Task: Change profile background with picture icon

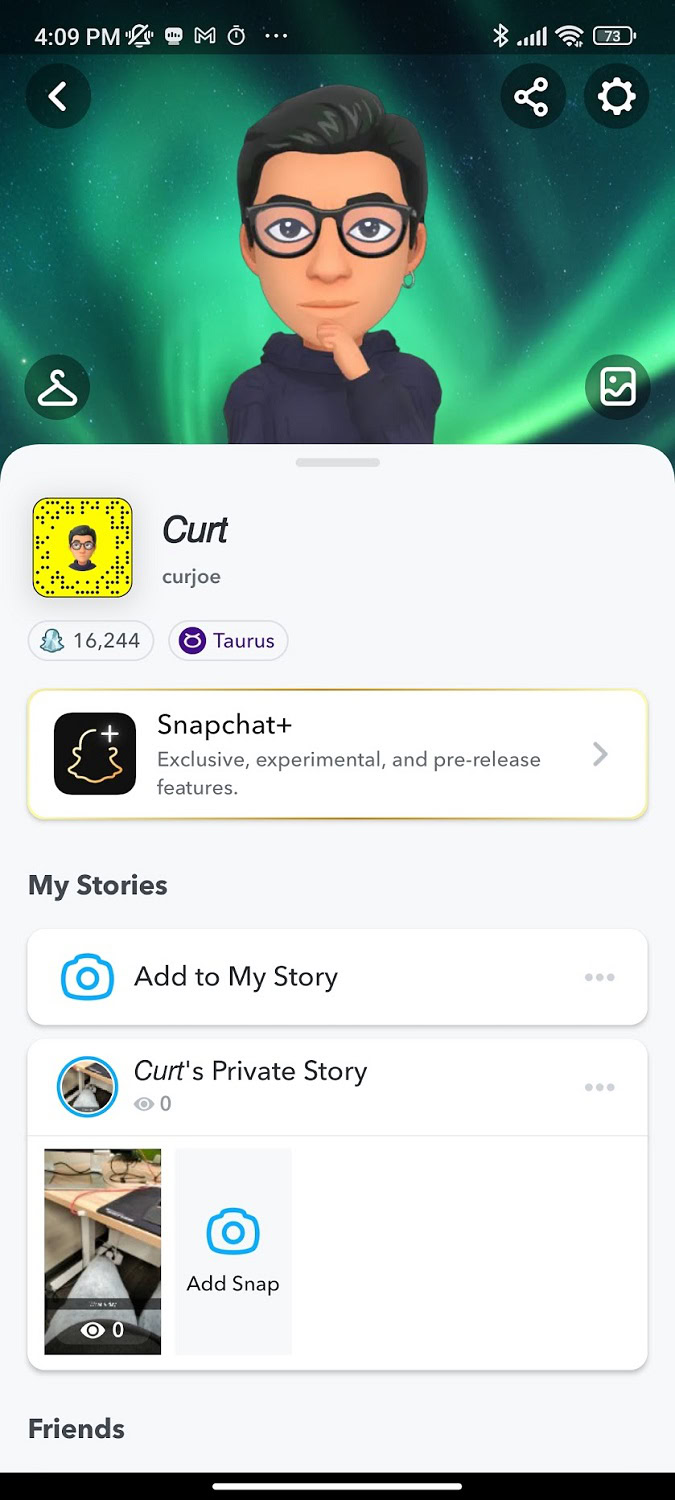Action: (x=617, y=387)
